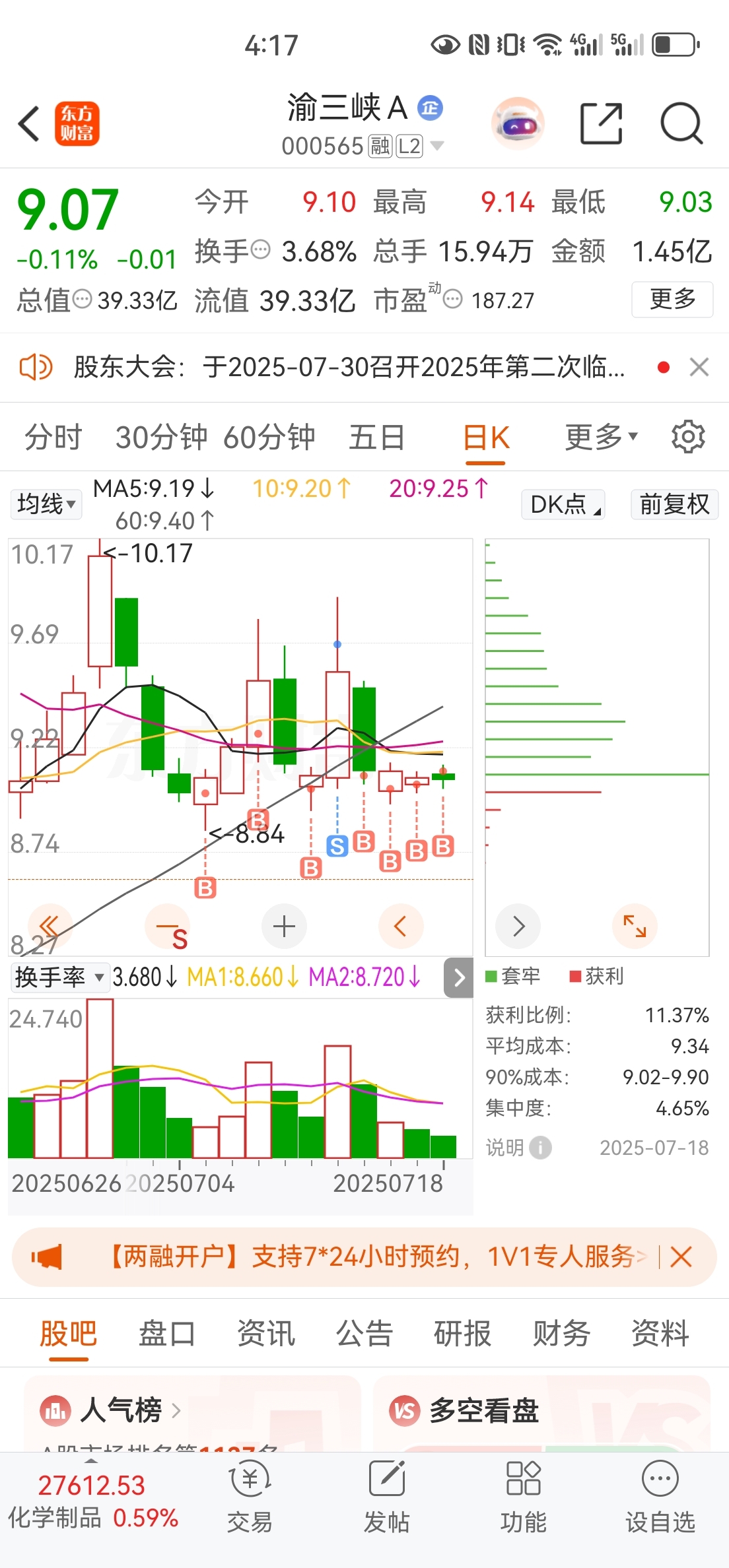
Task: Expand the 均线 indicator dropdown
Action: [x=46, y=504]
